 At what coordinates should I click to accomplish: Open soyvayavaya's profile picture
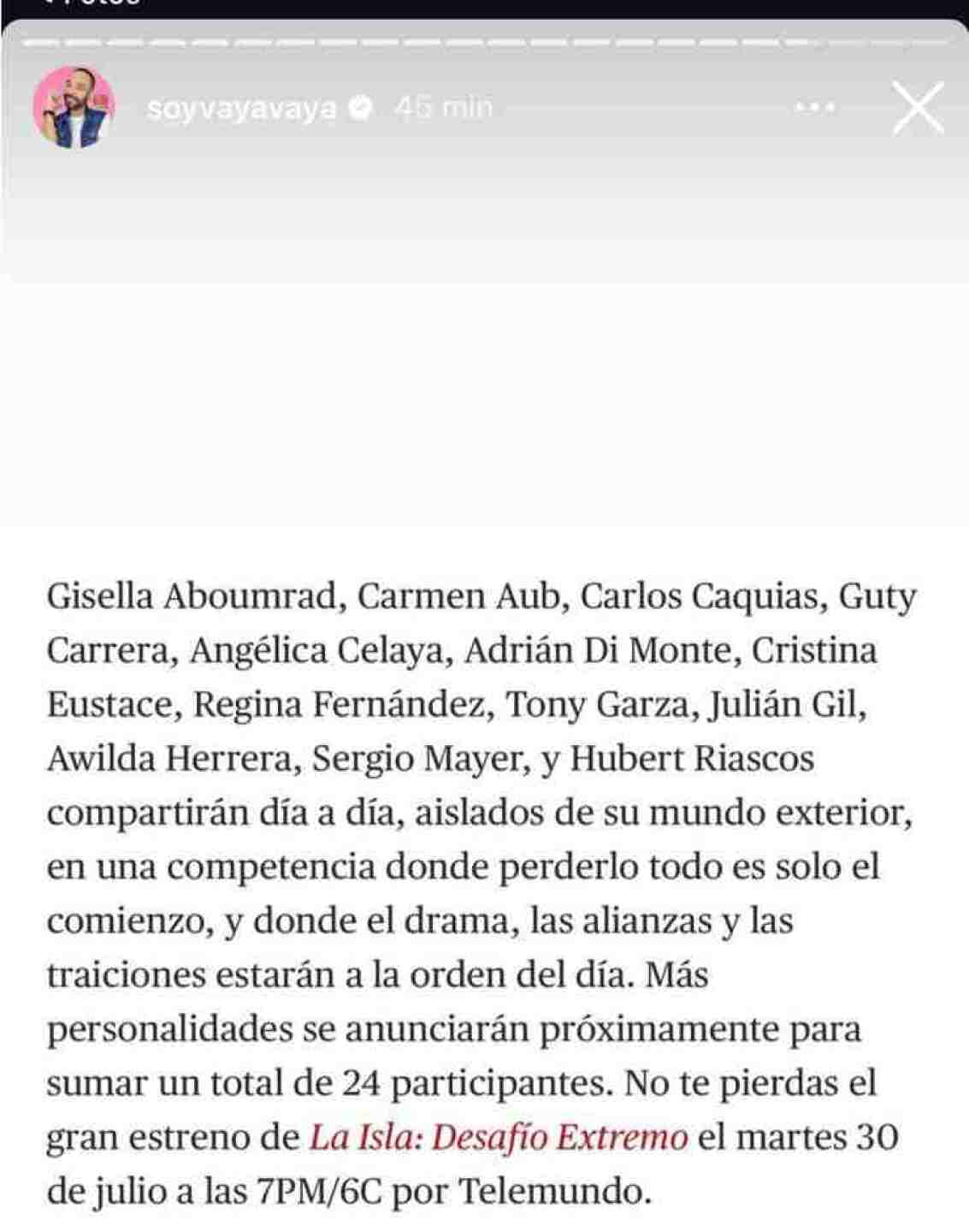click(x=74, y=108)
